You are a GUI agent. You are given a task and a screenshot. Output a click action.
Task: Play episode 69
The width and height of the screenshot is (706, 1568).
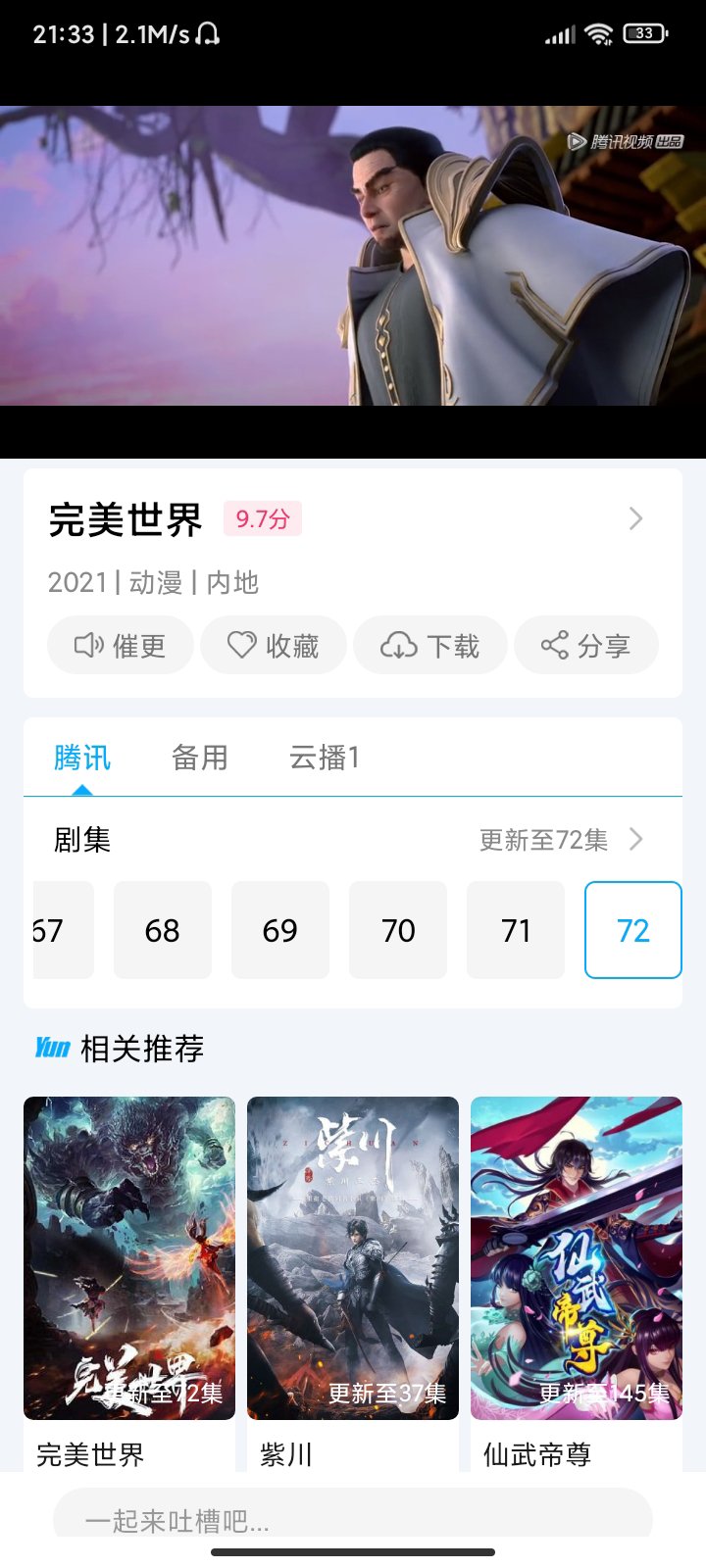point(280,930)
